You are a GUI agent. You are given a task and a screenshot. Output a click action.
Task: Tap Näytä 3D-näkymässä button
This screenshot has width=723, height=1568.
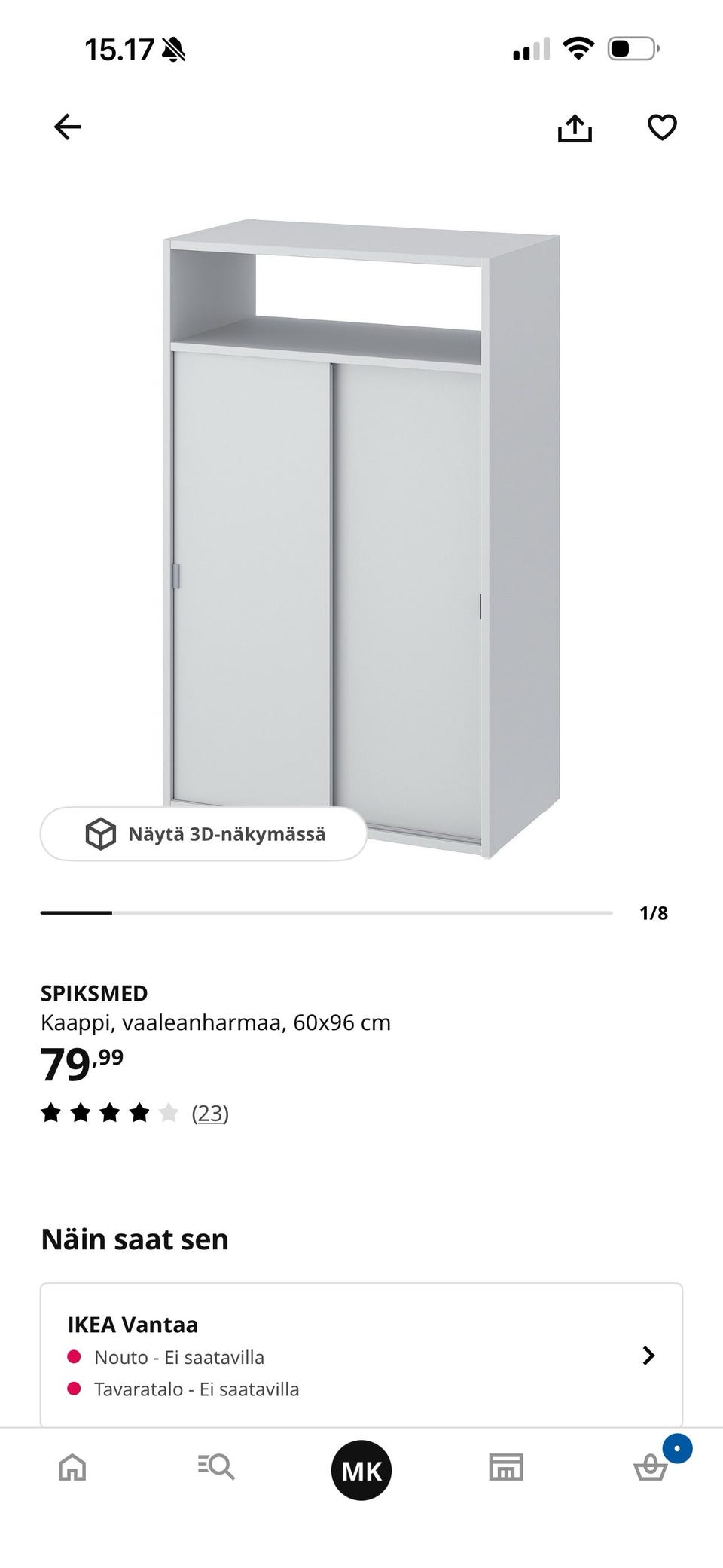[203, 834]
